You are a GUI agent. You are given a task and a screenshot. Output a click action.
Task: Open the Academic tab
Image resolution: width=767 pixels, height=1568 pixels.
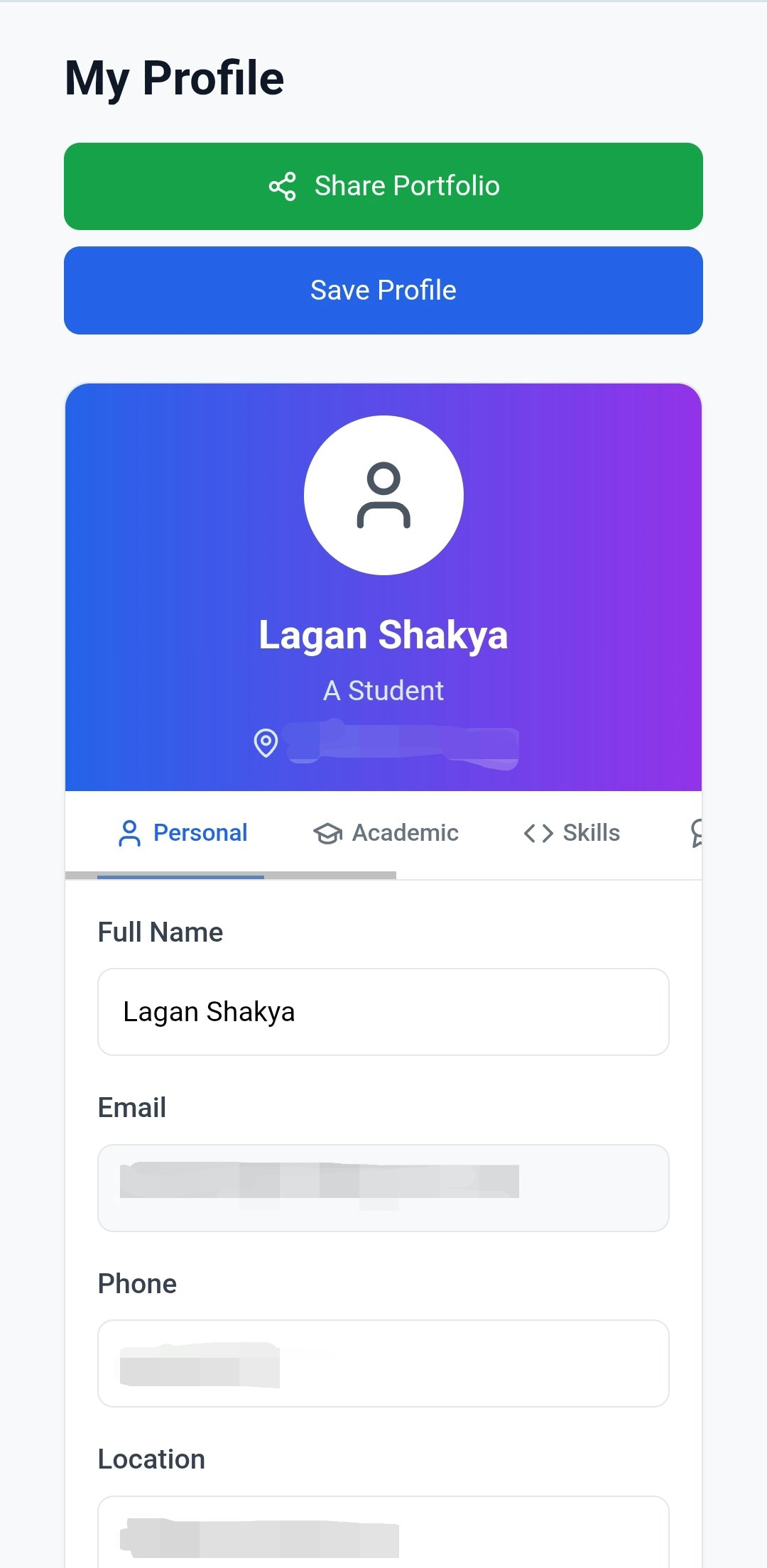pyautogui.click(x=386, y=833)
